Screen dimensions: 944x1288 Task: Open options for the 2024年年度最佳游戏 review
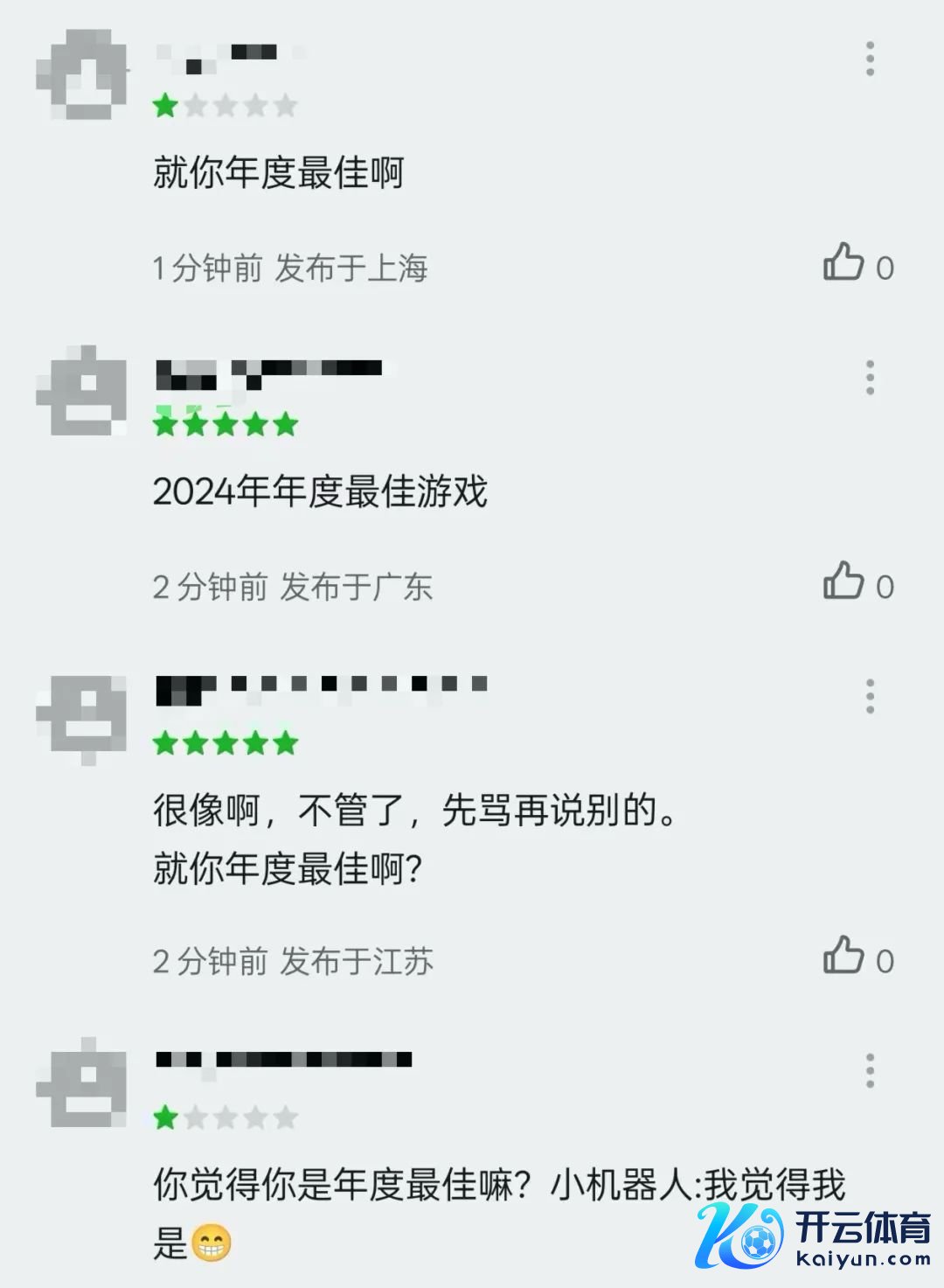tap(870, 378)
